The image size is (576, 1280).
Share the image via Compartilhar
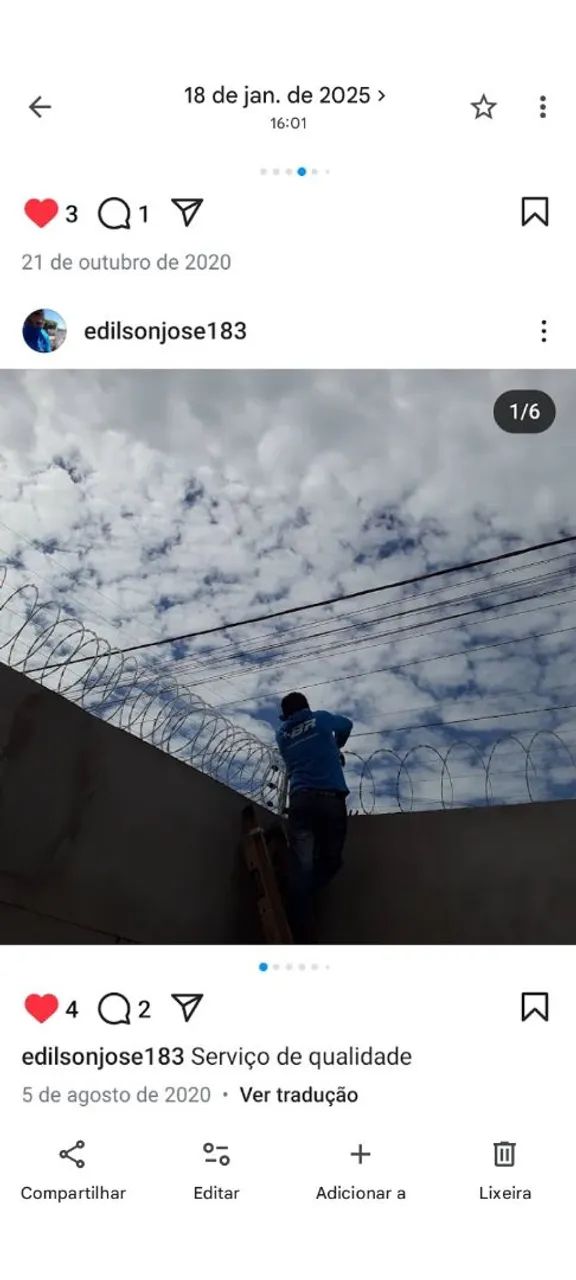tap(73, 1171)
